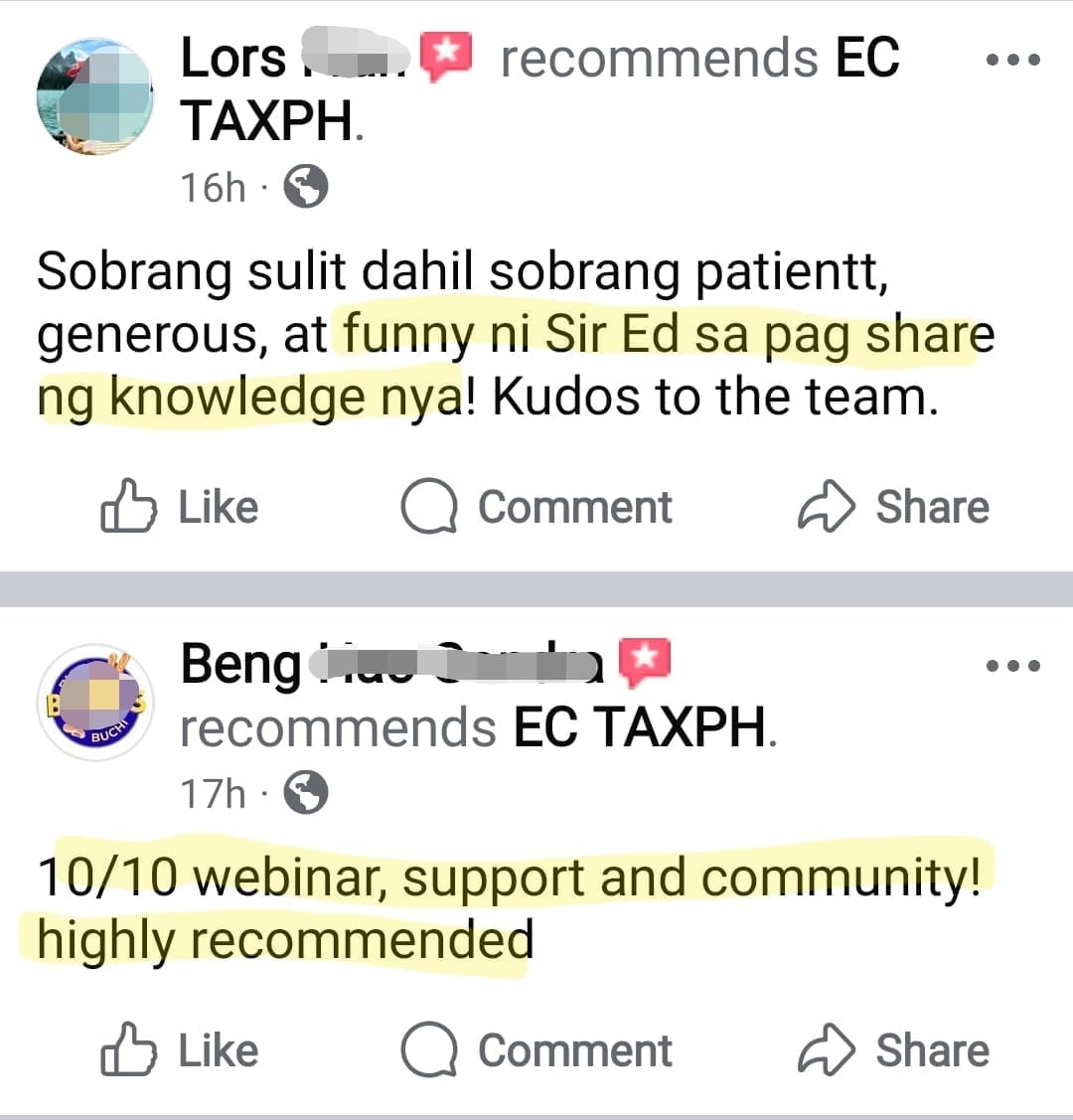Open EC TAXPH page link in Lors's post
The image size is (1073, 1120).
[270, 121]
